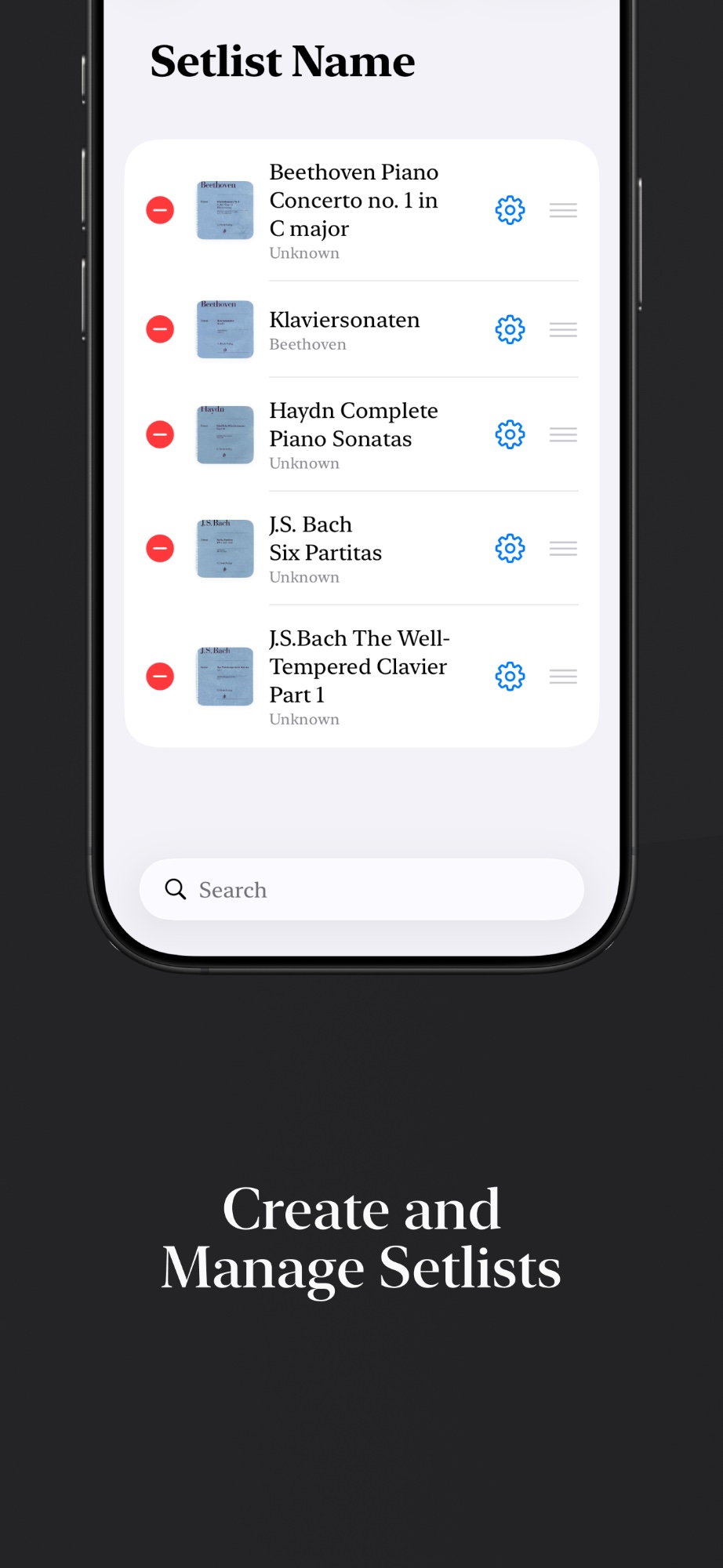This screenshot has width=723, height=1568.
Task: Click the Setlist Name heading
Action: coord(282,60)
